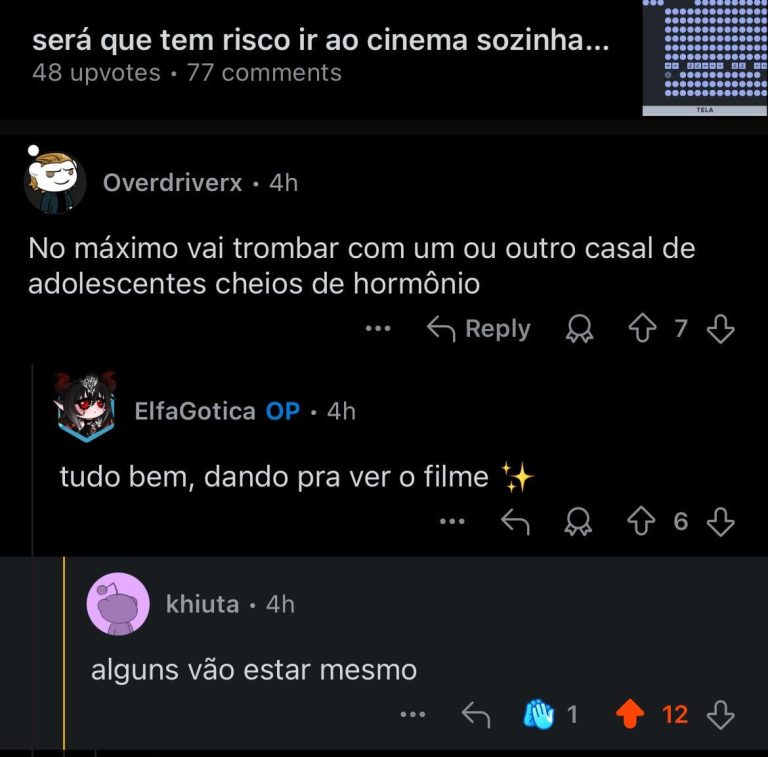
Task: Upvote Overdriverx's comment
Action: pos(640,329)
